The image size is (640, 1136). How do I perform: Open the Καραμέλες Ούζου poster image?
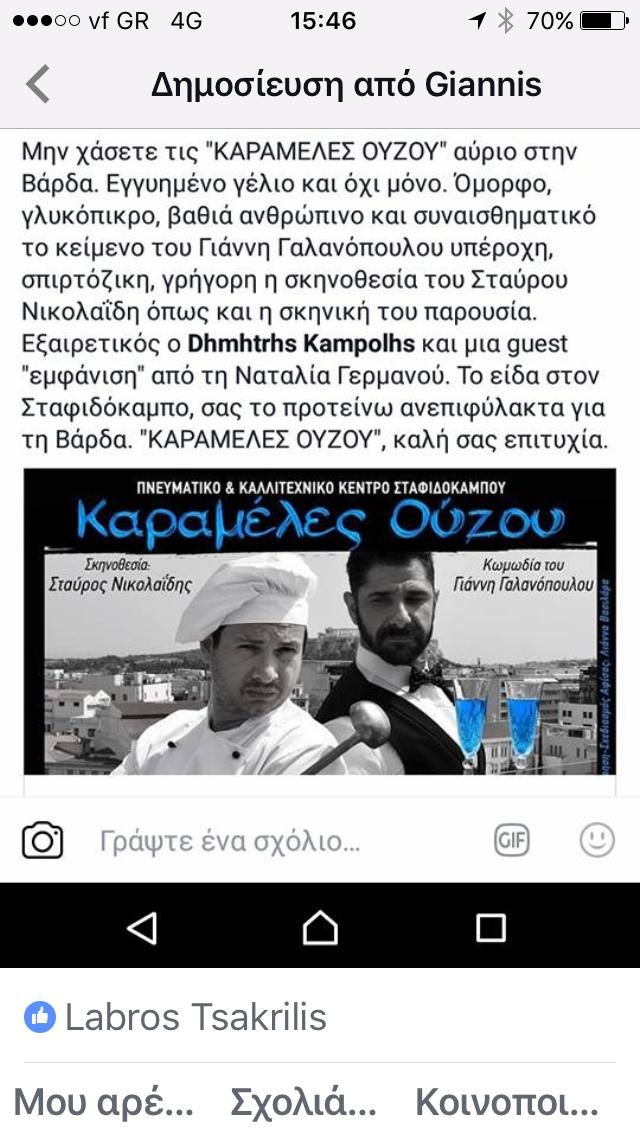(x=320, y=622)
